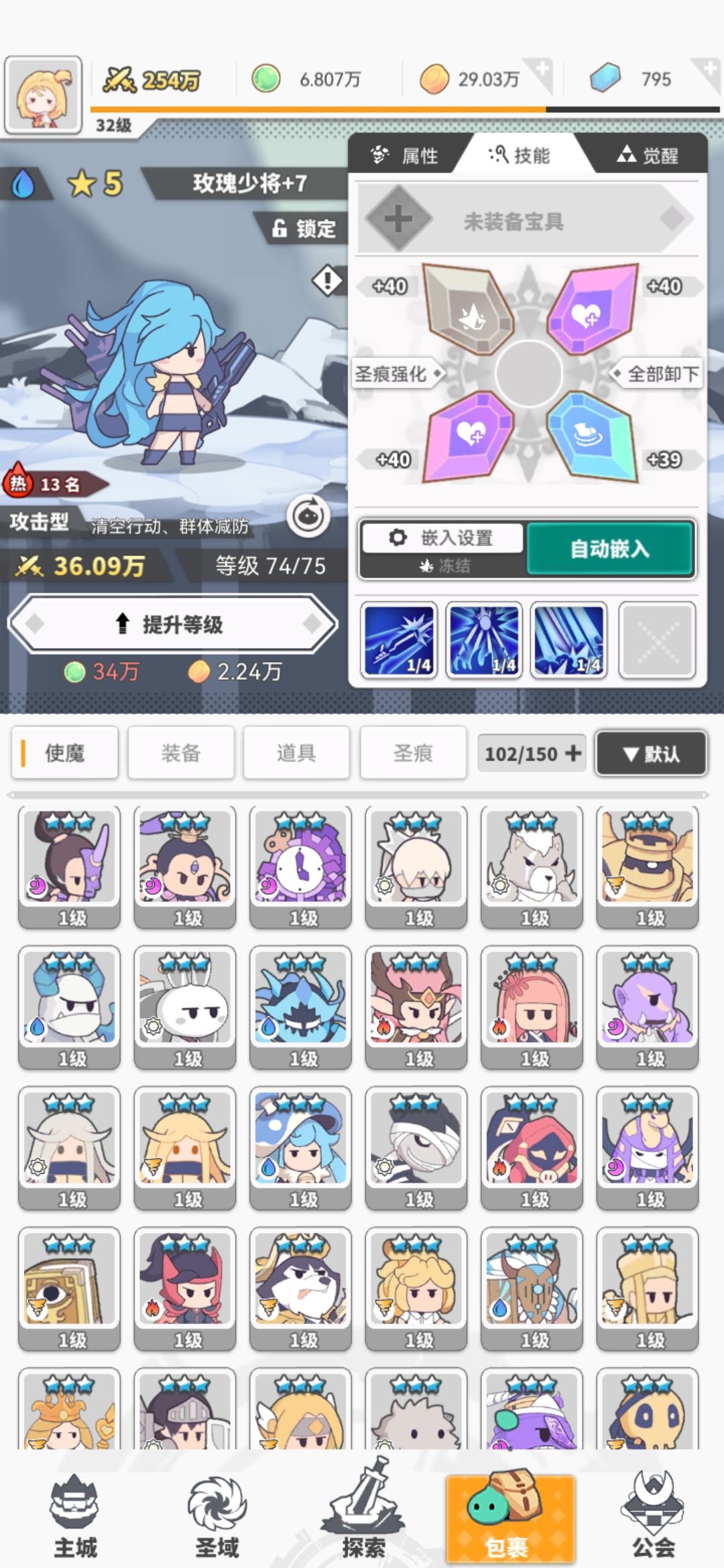Tap the rotate character view icon
The width and height of the screenshot is (724, 1568).
coord(308,516)
